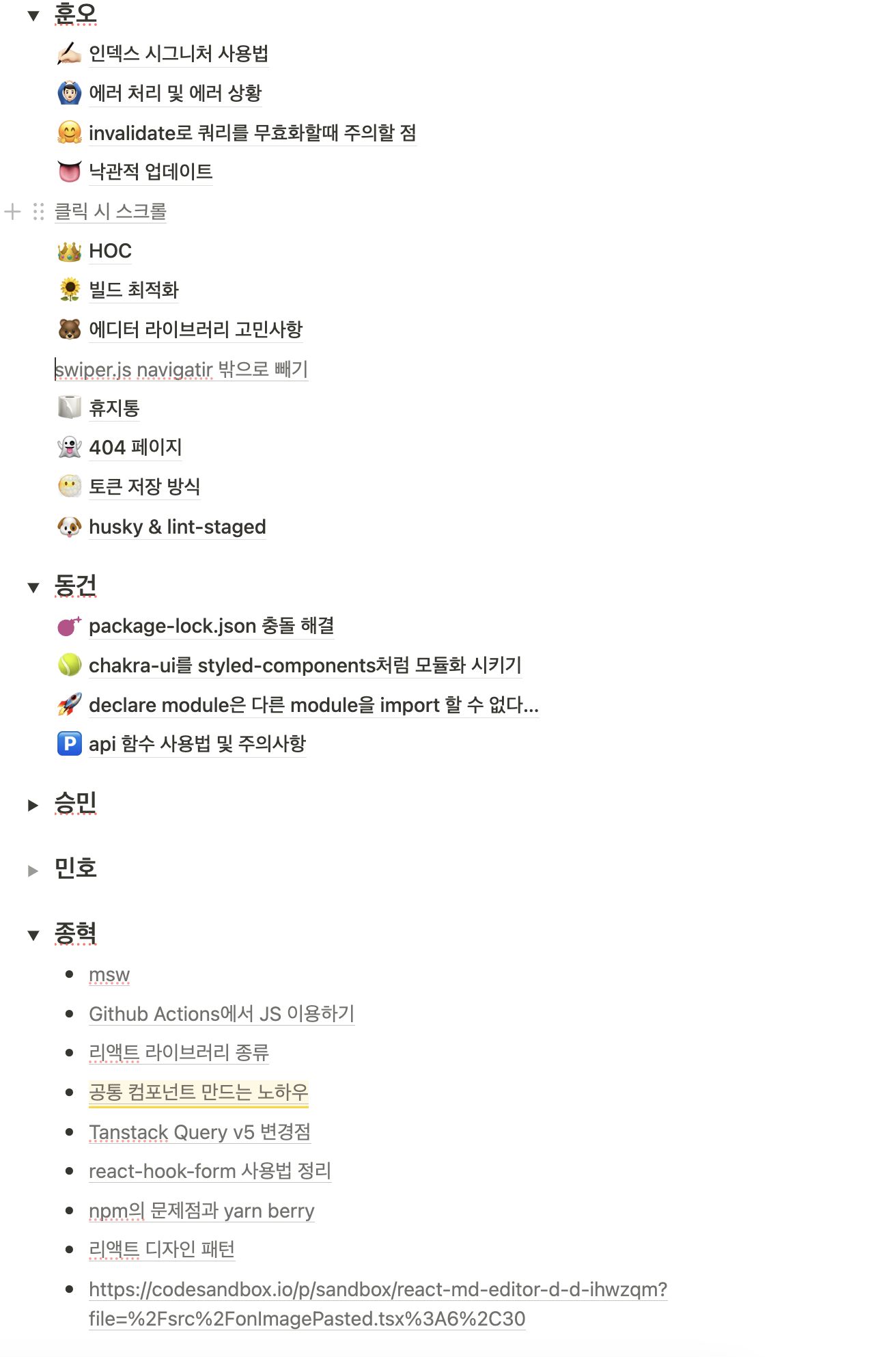Collapse the 훈오 toggle section

[x=33, y=16]
